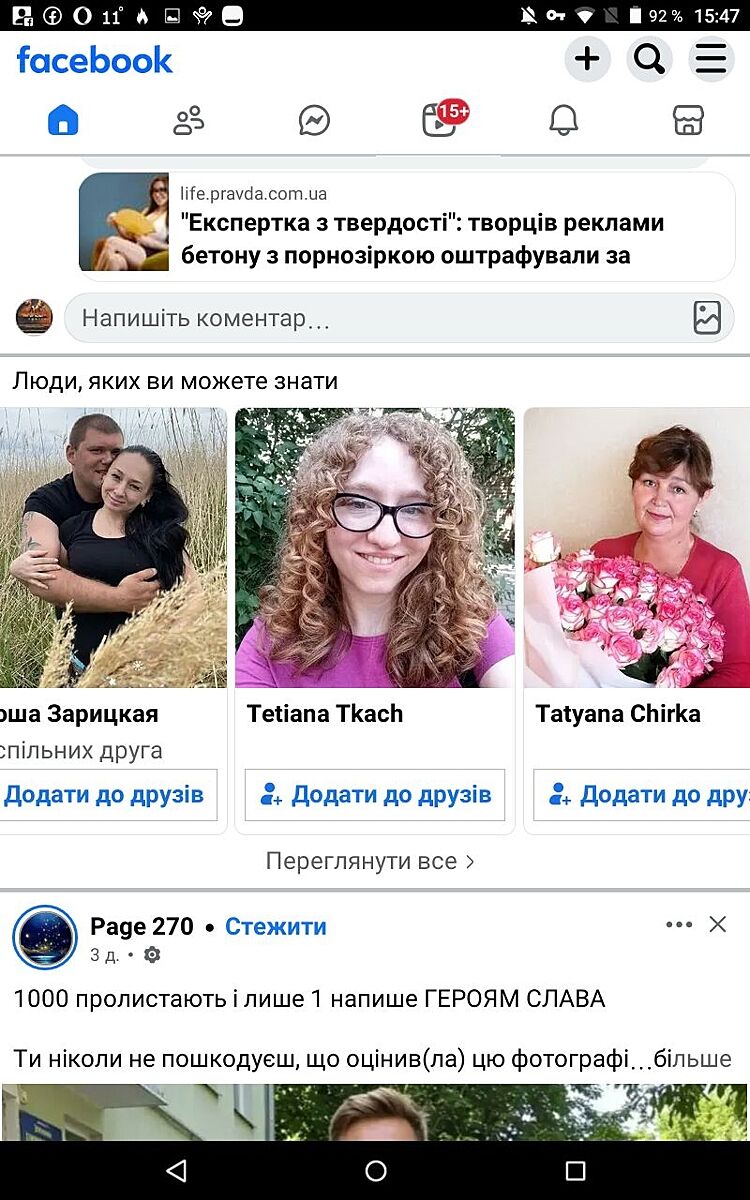This screenshot has width=750, height=1200.
Task: Open the notifications bell tab
Action: [564, 121]
